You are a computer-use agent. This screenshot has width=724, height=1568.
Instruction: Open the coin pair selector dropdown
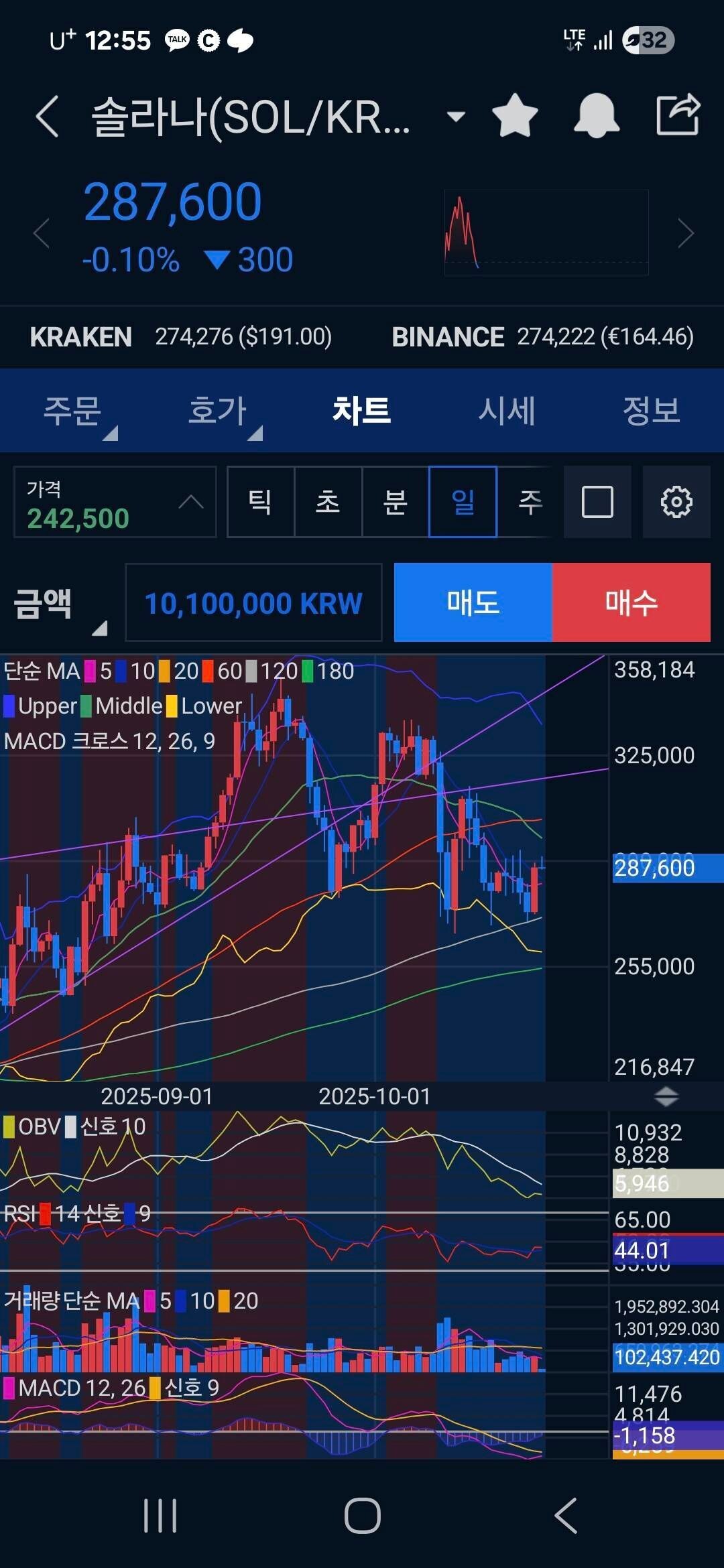(457, 115)
